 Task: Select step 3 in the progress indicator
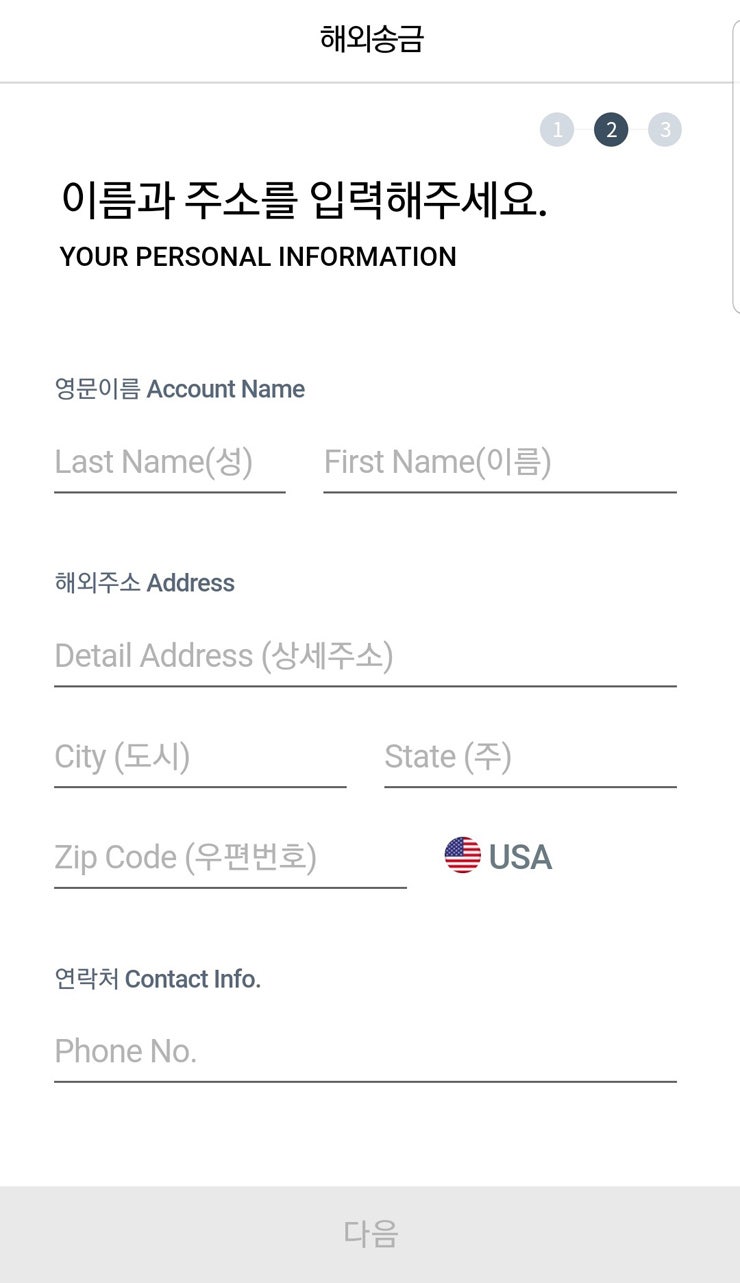pyautogui.click(x=665, y=129)
